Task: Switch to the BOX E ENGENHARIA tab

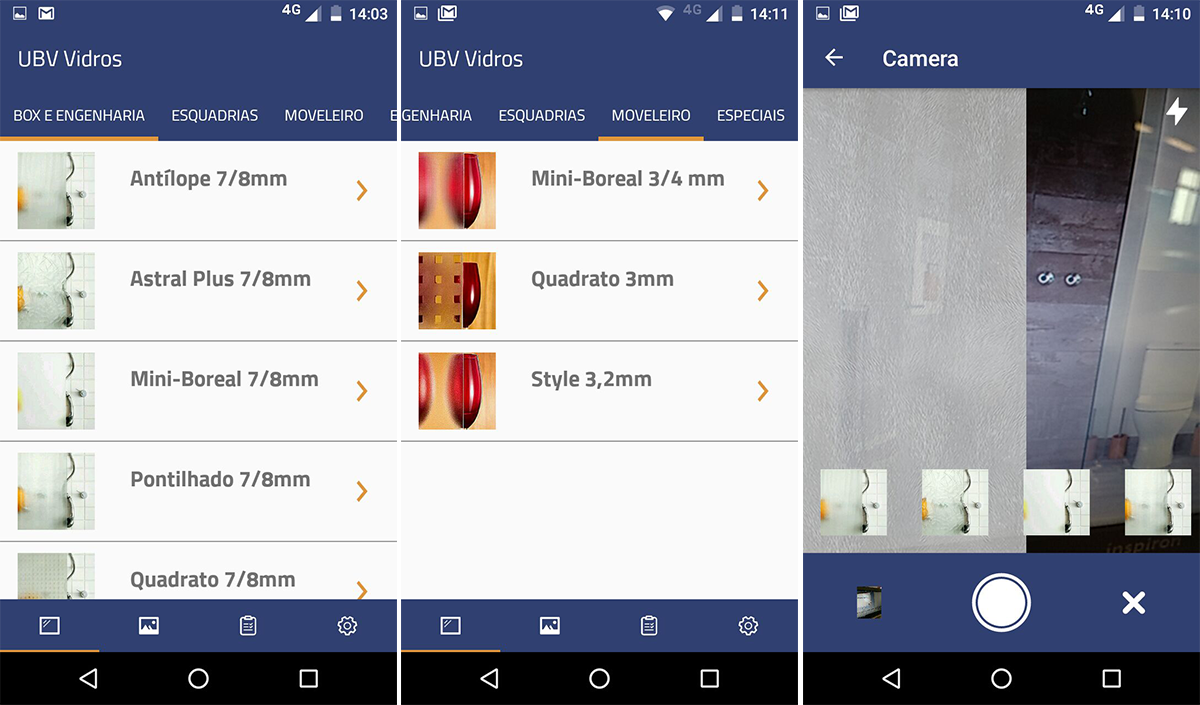Action: pyautogui.click(x=79, y=115)
